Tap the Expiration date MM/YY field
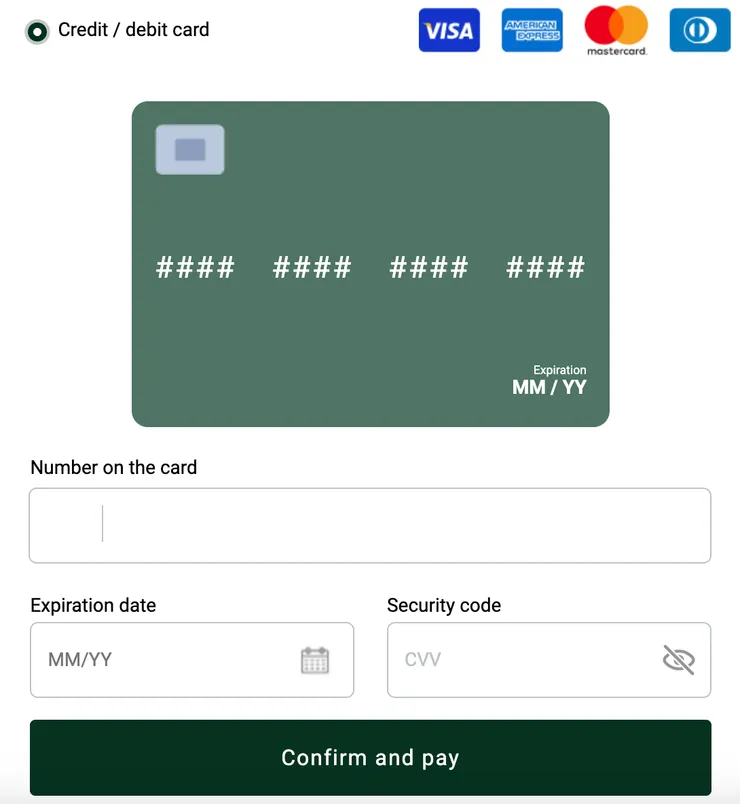The width and height of the screenshot is (740, 804). coord(160,660)
